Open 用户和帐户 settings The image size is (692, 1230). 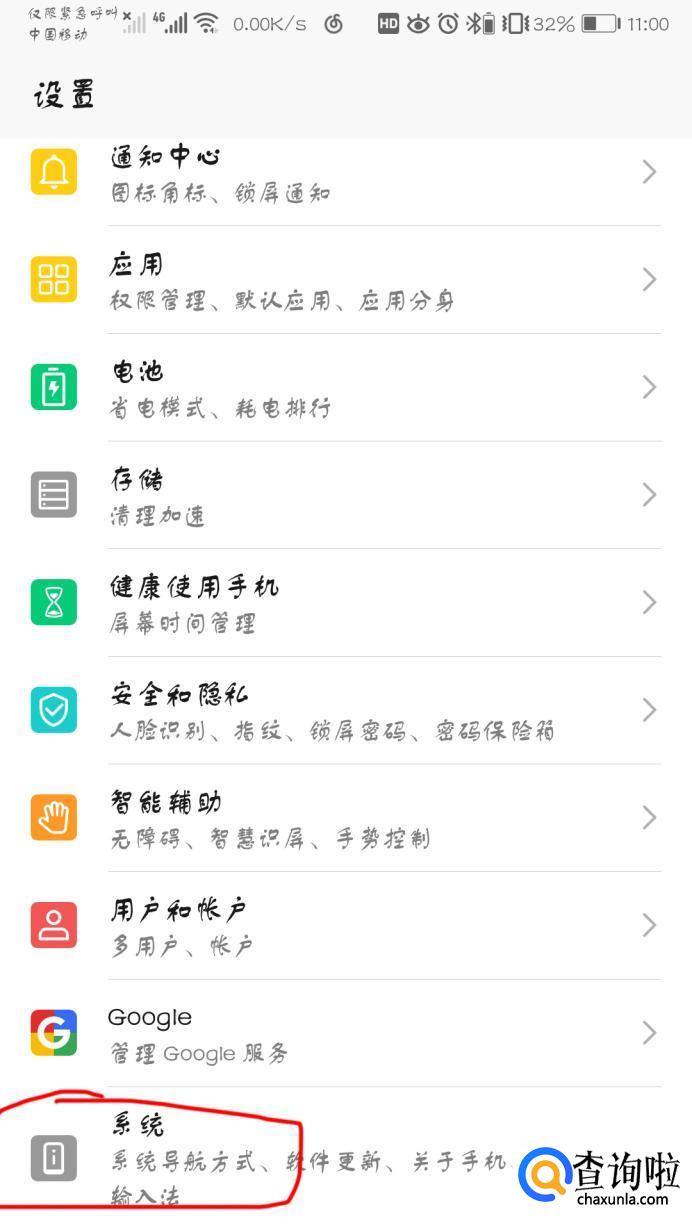tap(345, 926)
